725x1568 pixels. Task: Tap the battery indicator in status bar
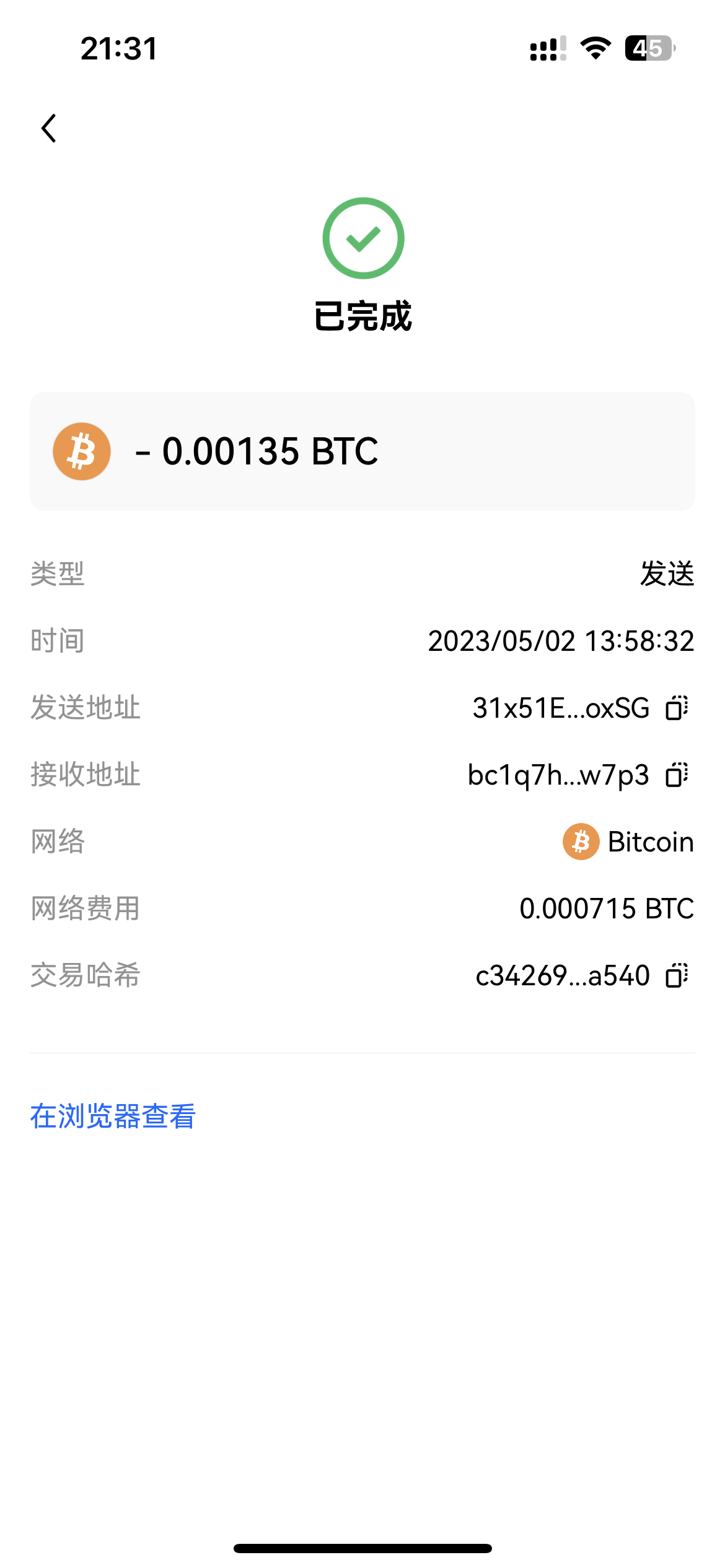649,48
